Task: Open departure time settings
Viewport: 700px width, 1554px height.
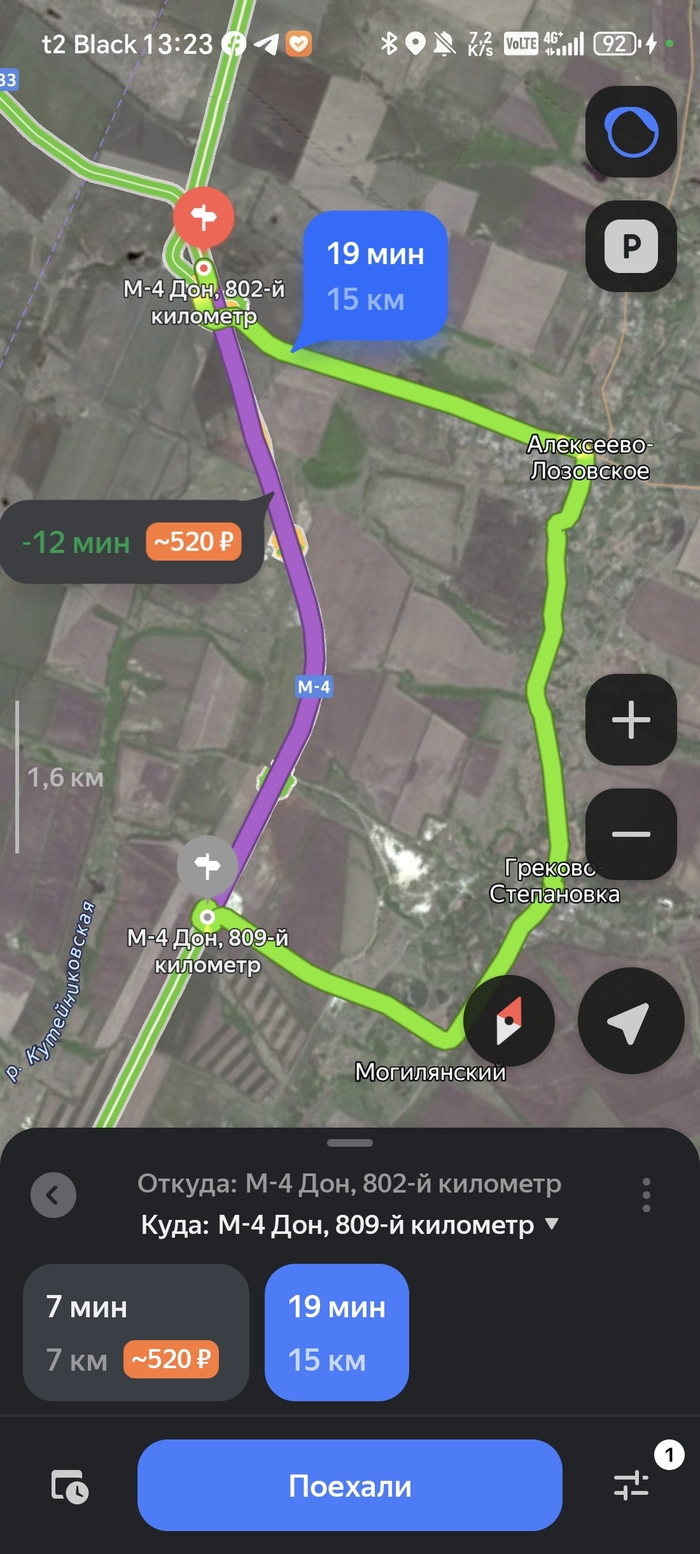Action: pyautogui.click(x=69, y=1487)
